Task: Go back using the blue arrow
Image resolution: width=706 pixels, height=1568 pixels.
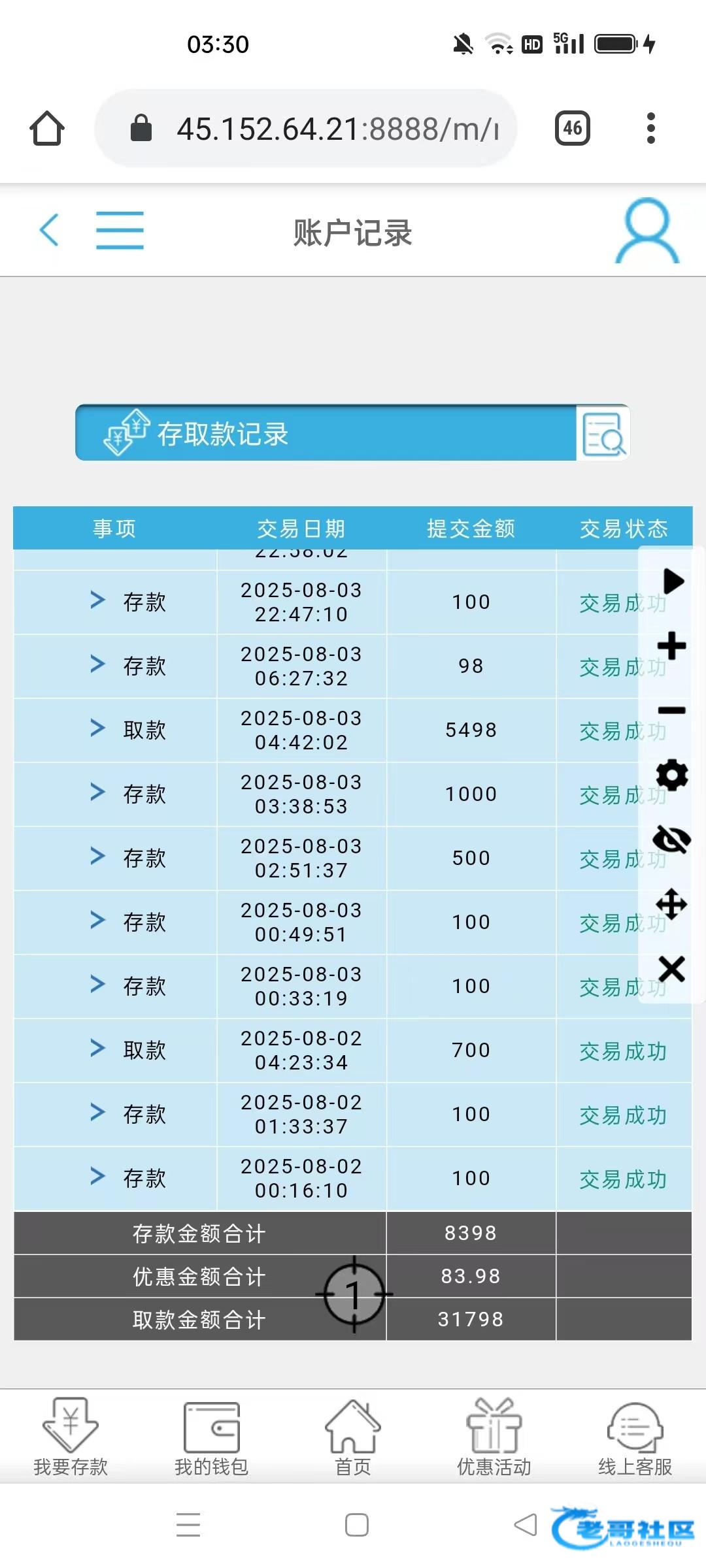Action: coord(49,230)
